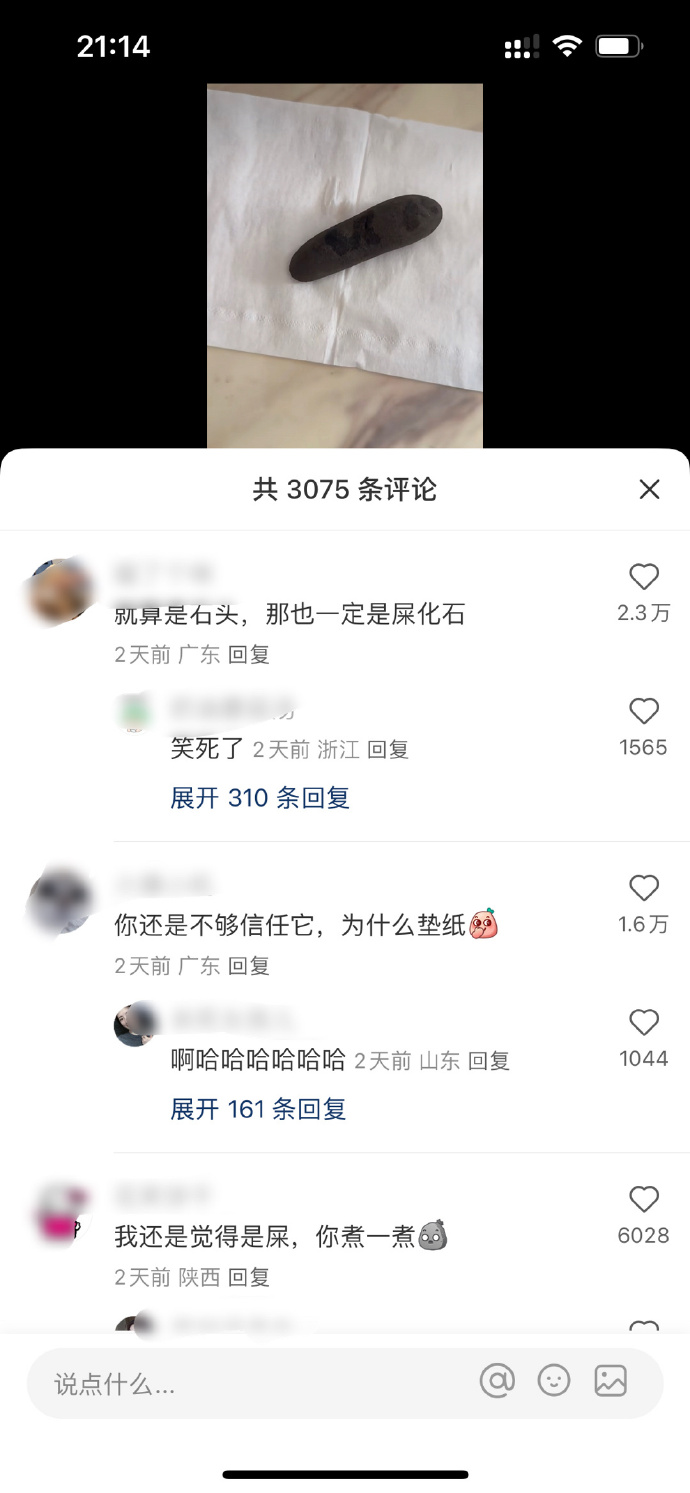The height and width of the screenshot is (1493, 690).
Task: Reply to the 为什么垫纸 comment
Action: (x=249, y=966)
